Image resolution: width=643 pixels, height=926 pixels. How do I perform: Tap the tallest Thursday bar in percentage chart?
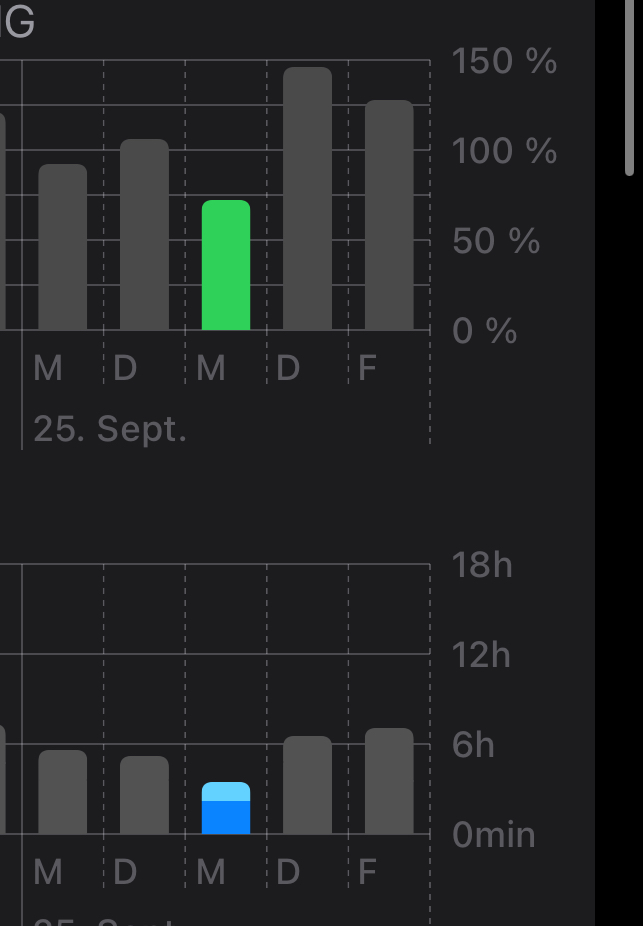[307, 199]
